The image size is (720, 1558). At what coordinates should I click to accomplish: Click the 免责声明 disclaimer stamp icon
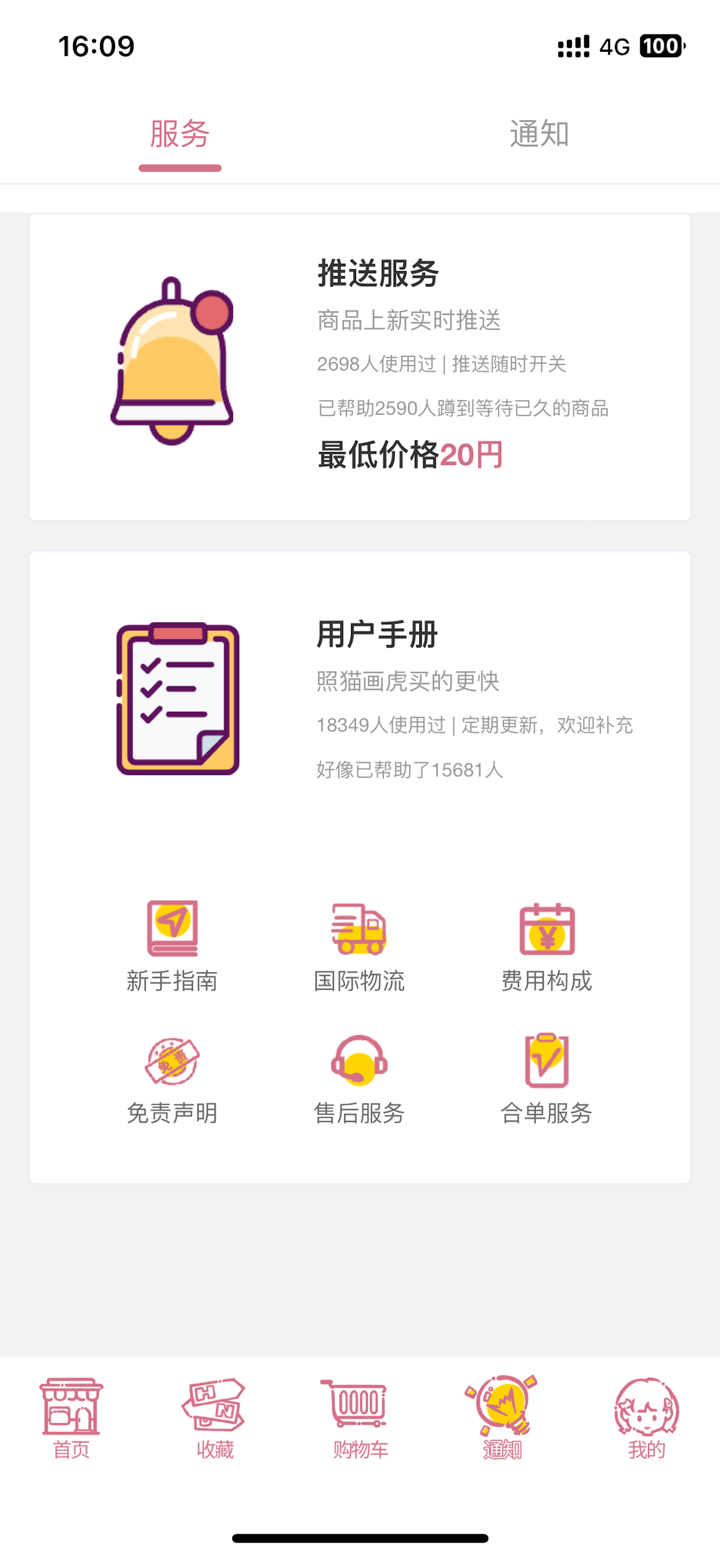click(x=172, y=1060)
